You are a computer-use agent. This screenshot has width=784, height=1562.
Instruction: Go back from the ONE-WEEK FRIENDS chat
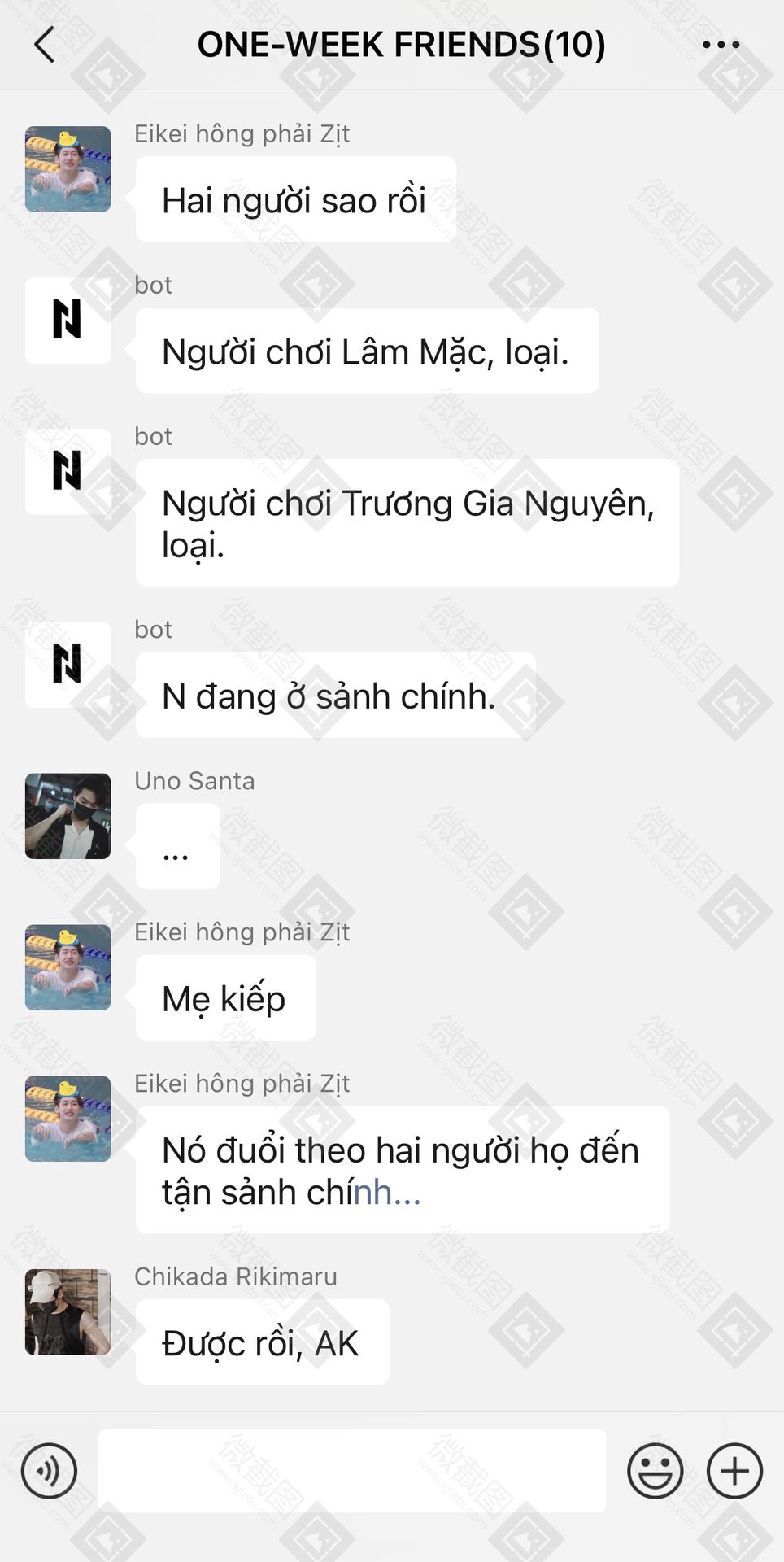point(45,44)
